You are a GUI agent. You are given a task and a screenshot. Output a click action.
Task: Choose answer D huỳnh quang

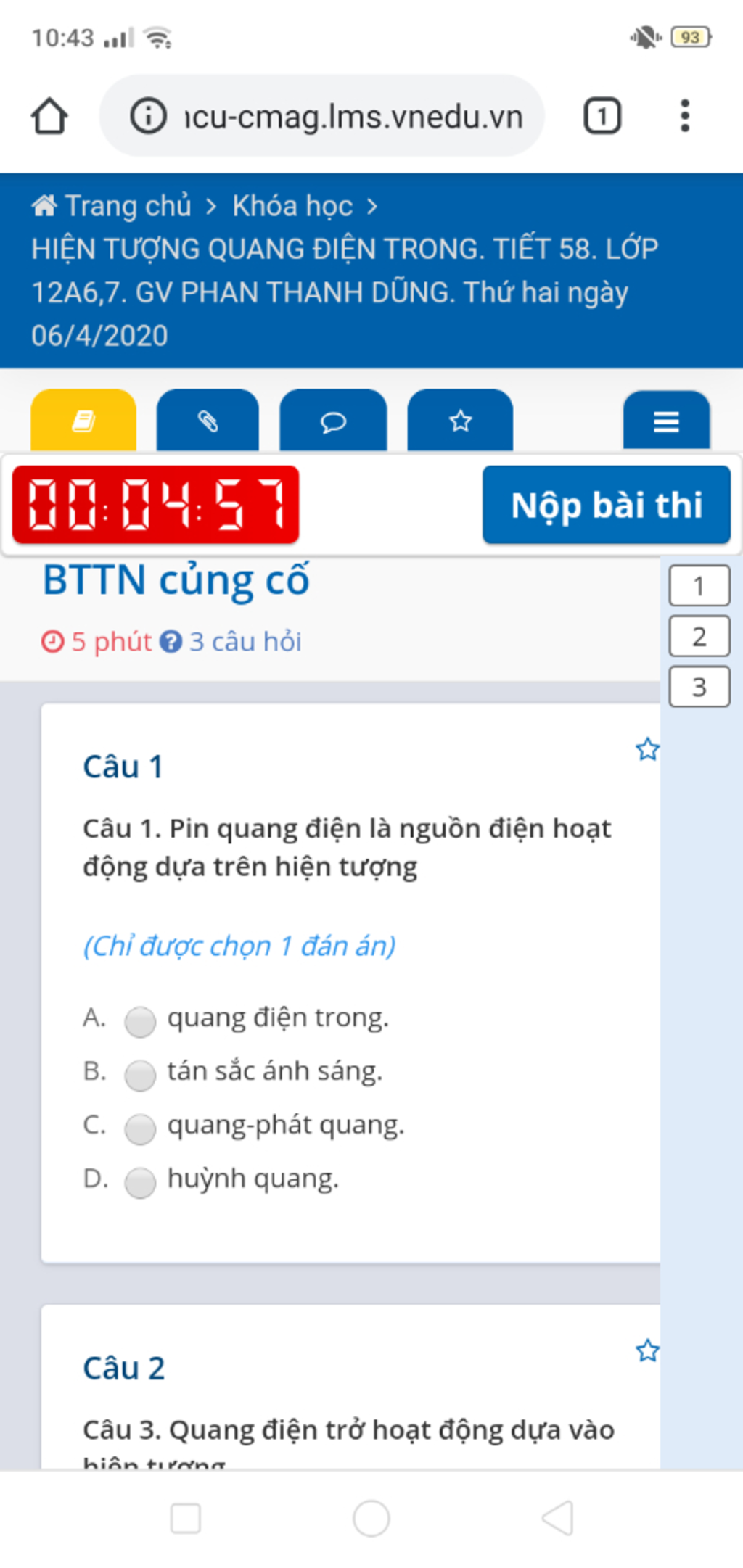tap(140, 1183)
